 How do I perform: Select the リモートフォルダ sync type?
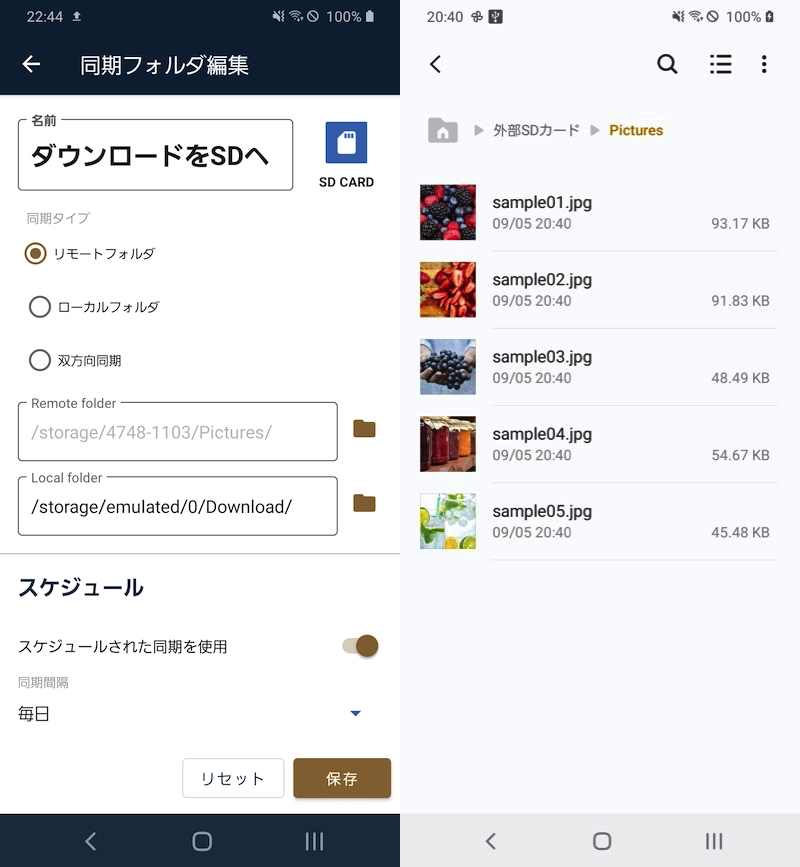click(37, 254)
